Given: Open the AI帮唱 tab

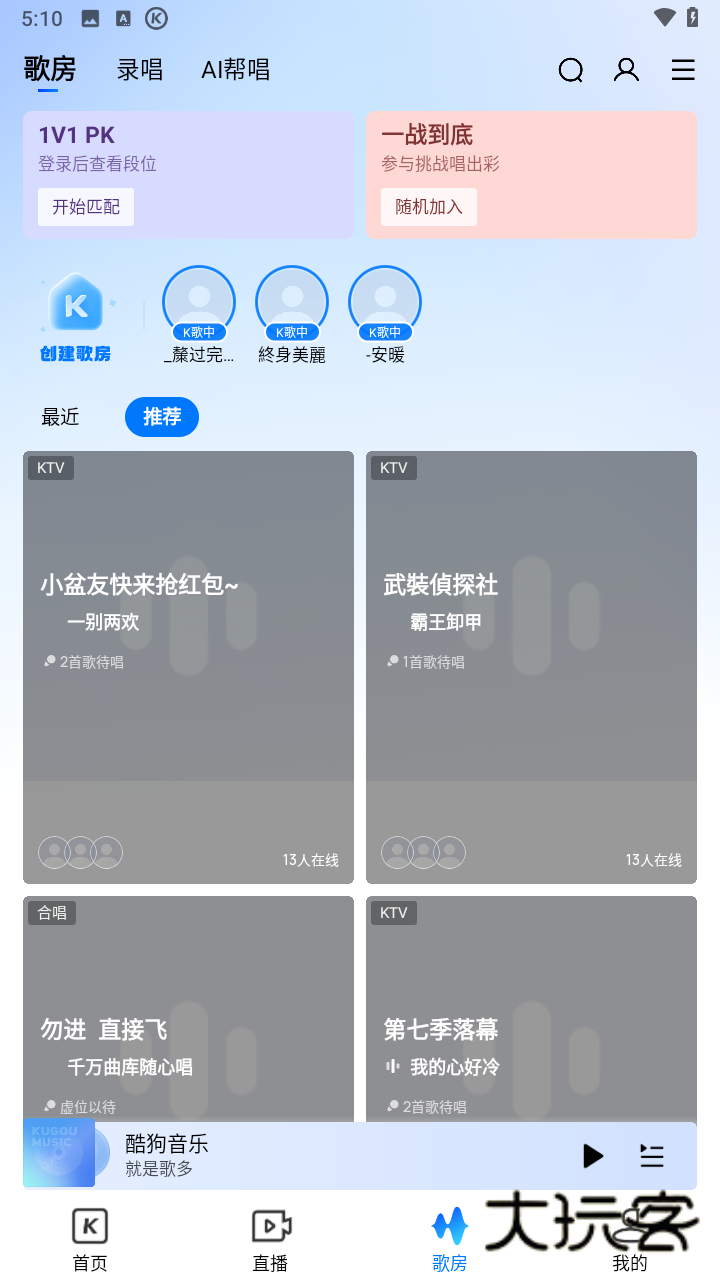Looking at the screenshot, I should tap(236, 70).
